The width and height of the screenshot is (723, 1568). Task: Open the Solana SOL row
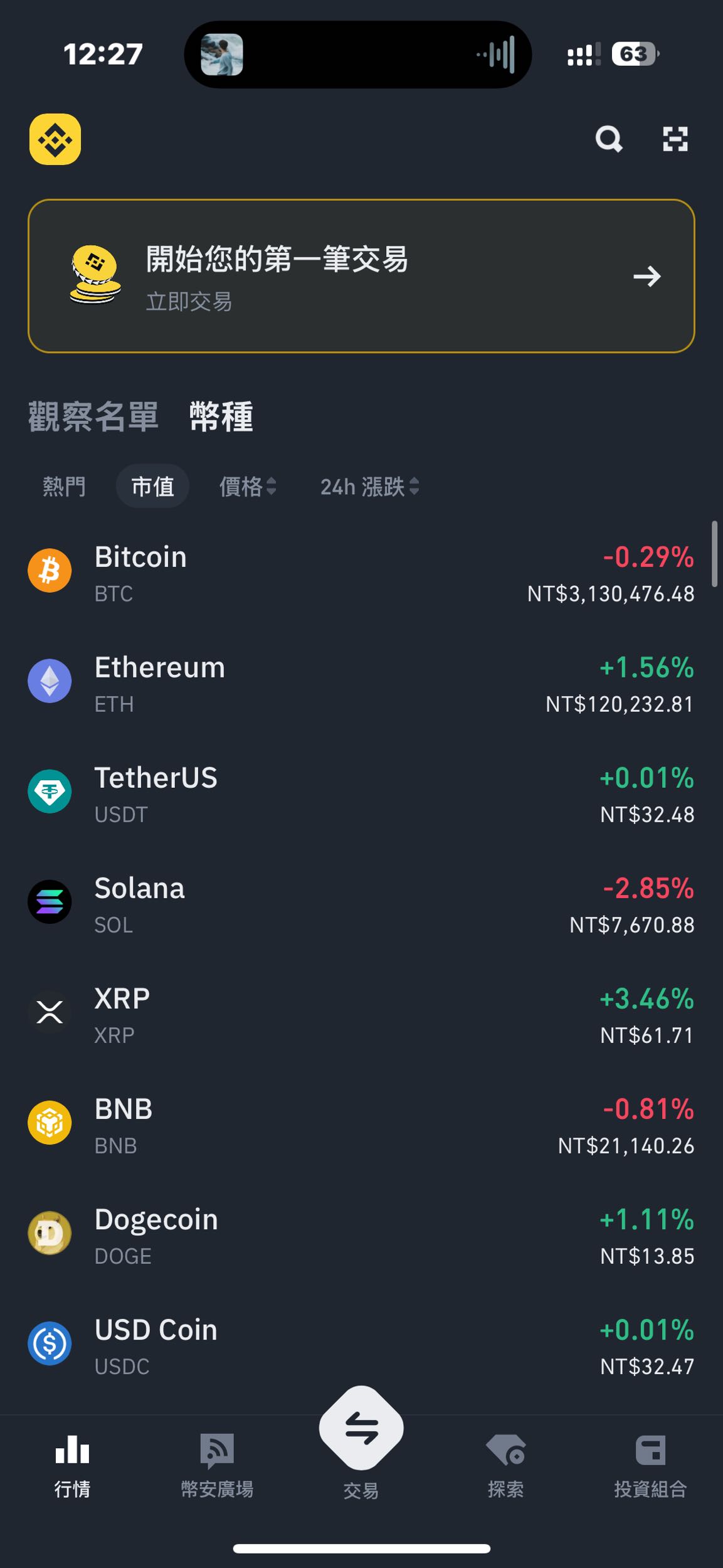361,903
